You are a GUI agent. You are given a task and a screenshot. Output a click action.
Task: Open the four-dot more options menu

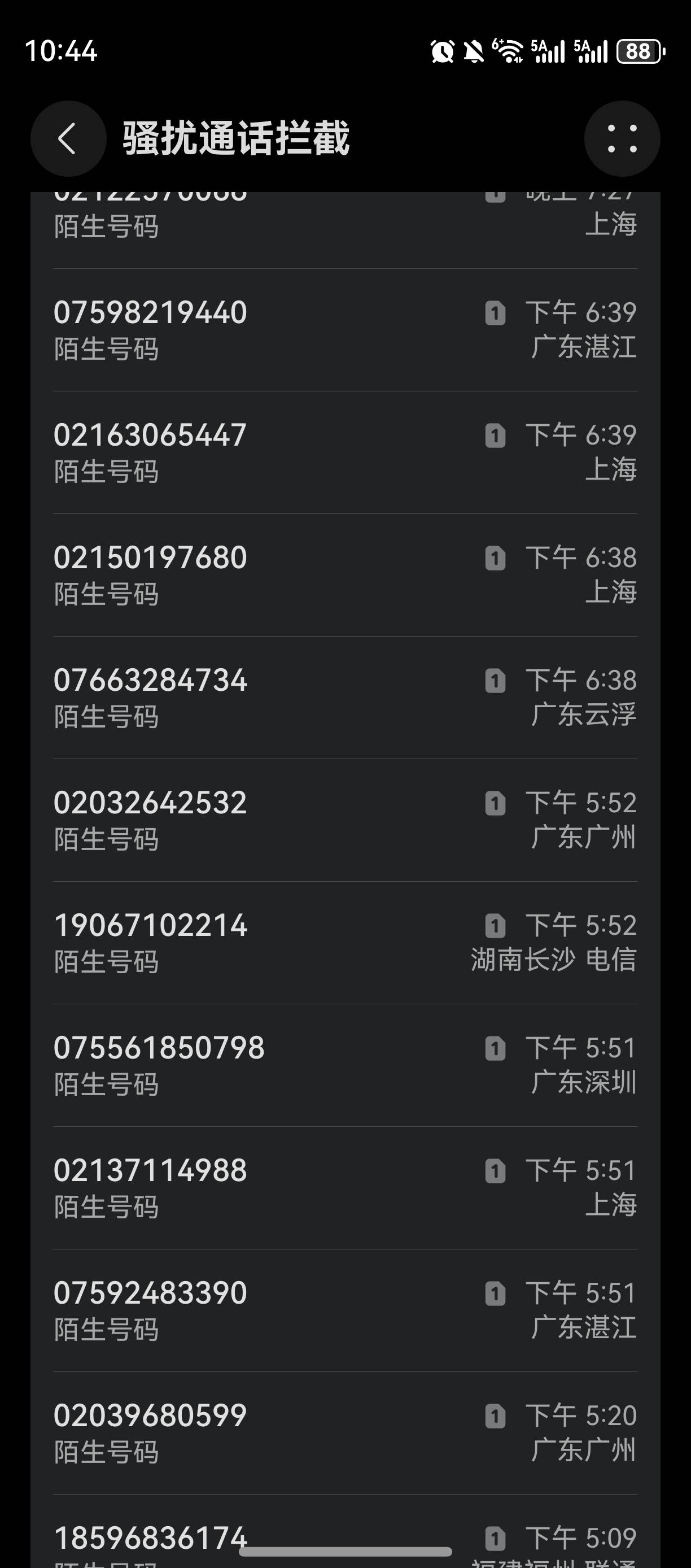[622, 139]
